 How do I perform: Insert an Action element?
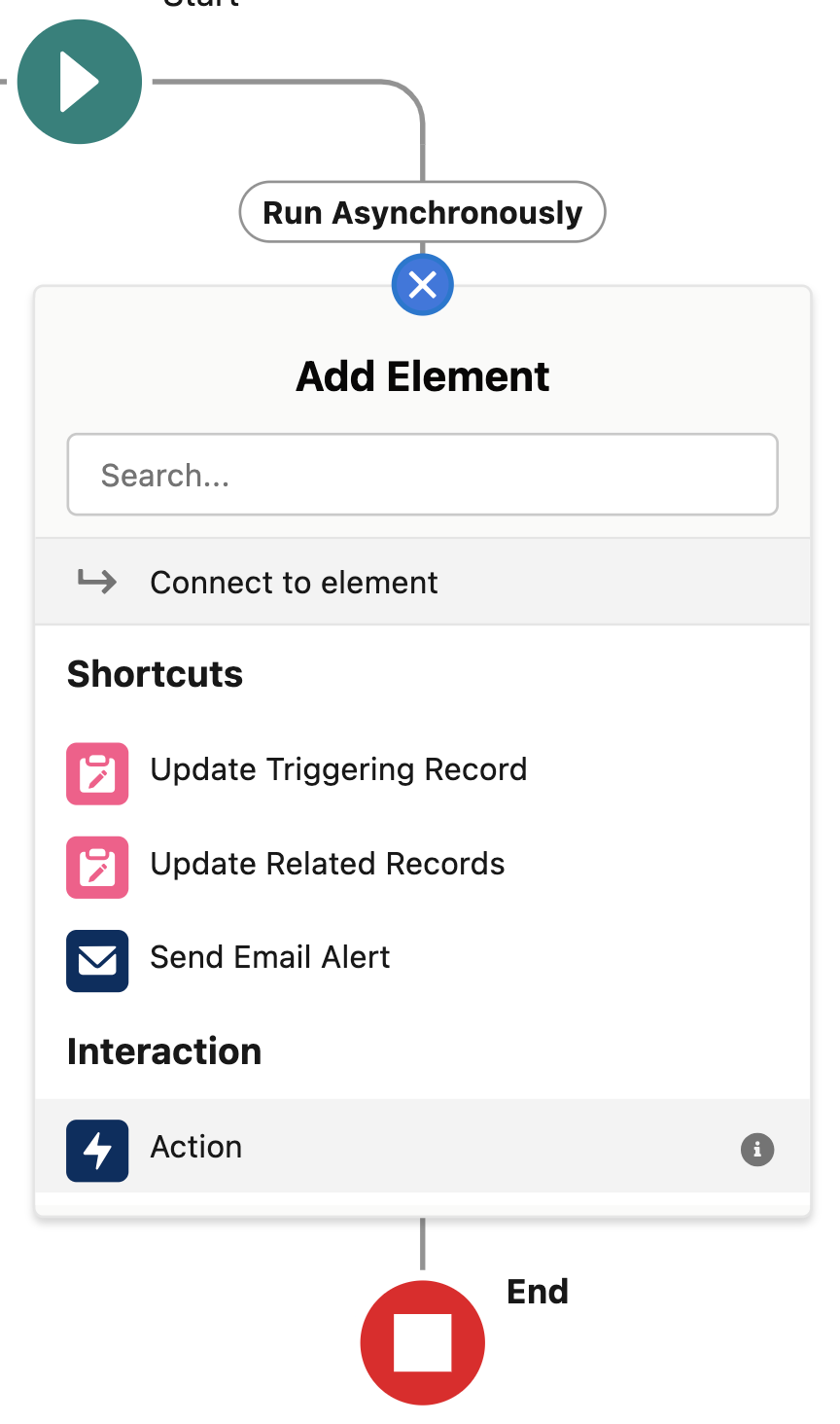[x=196, y=1148]
